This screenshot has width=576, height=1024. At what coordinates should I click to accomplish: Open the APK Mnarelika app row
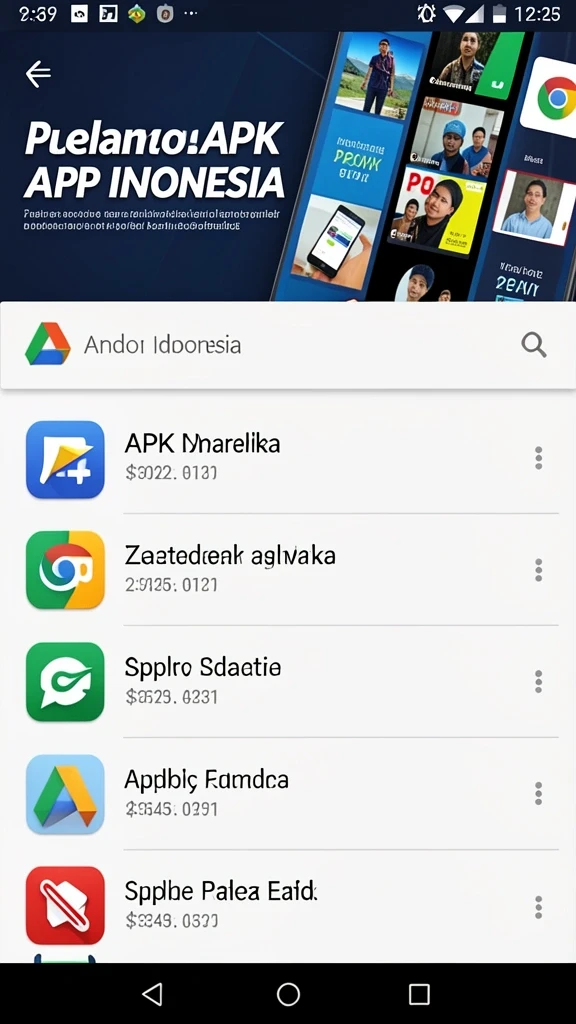tap(288, 458)
